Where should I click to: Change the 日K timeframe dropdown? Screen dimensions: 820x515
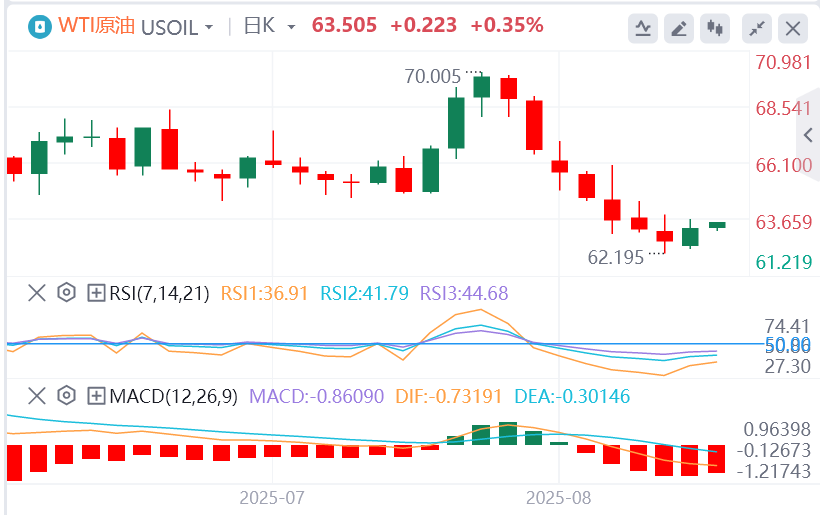click(270, 27)
